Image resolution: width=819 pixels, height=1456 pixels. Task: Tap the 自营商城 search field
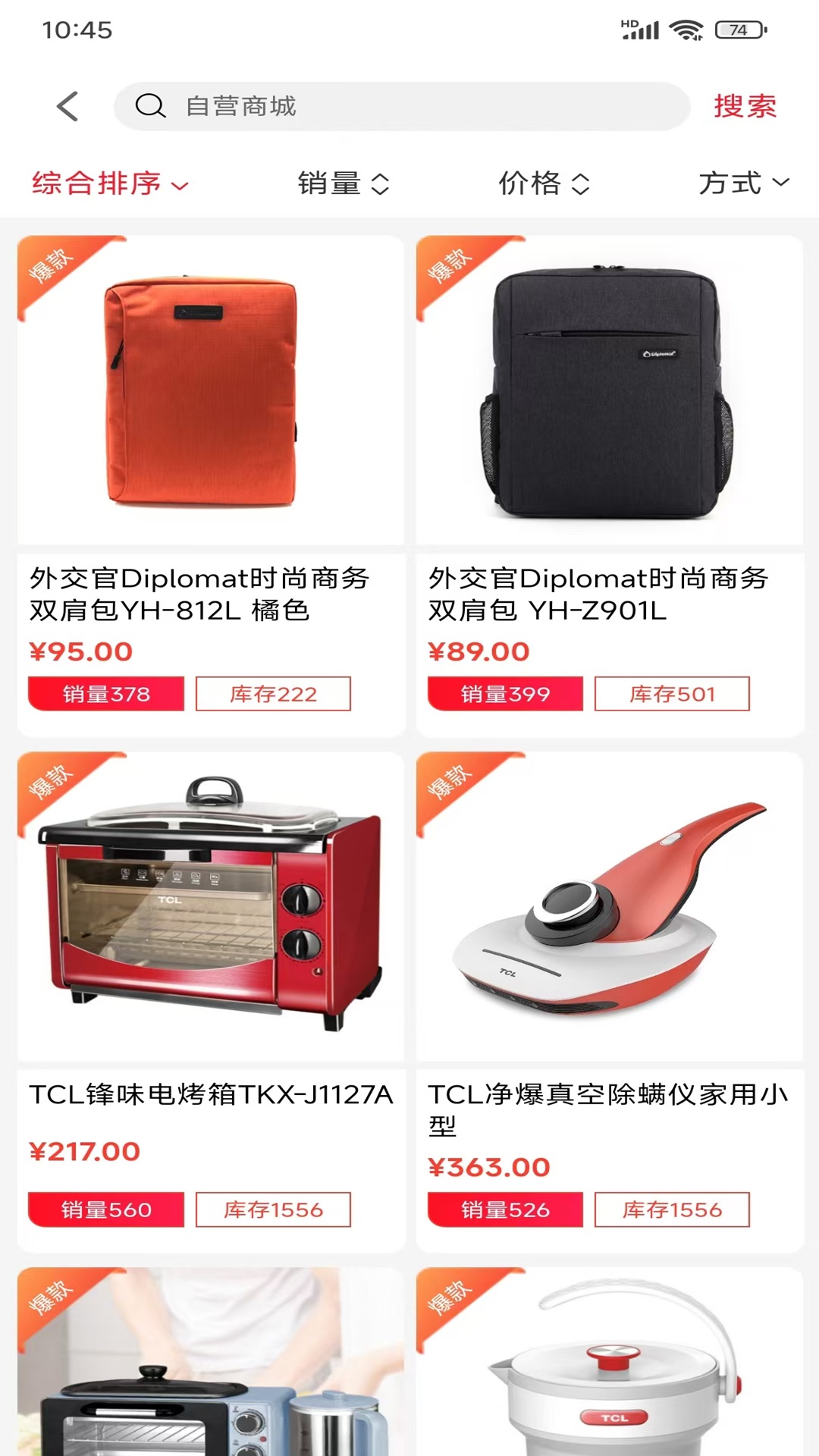click(x=402, y=106)
